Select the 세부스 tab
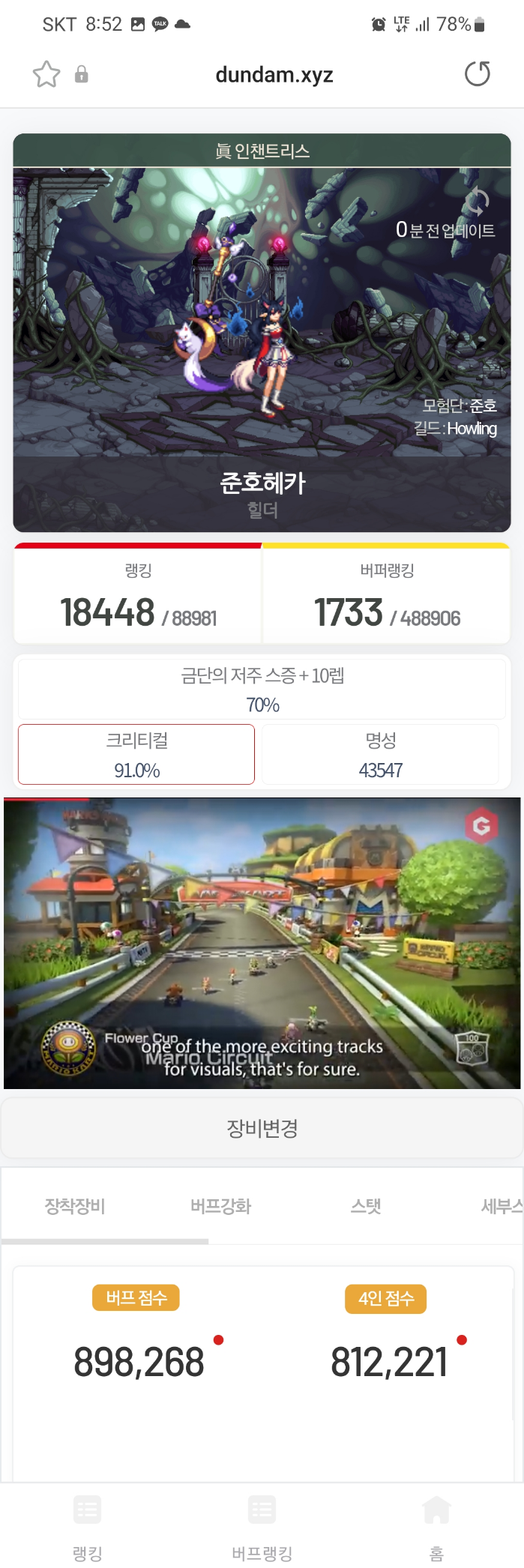This screenshot has width=524, height=1568. pyautogui.click(x=501, y=1206)
